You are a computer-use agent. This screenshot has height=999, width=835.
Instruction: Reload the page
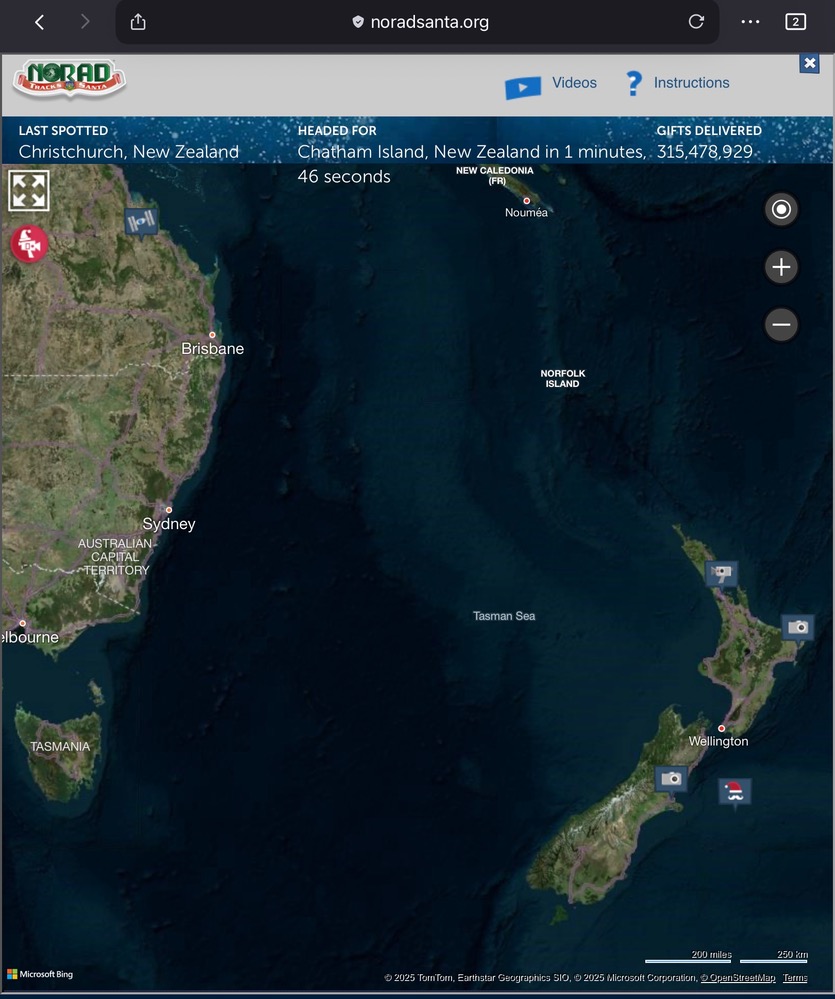coord(696,22)
